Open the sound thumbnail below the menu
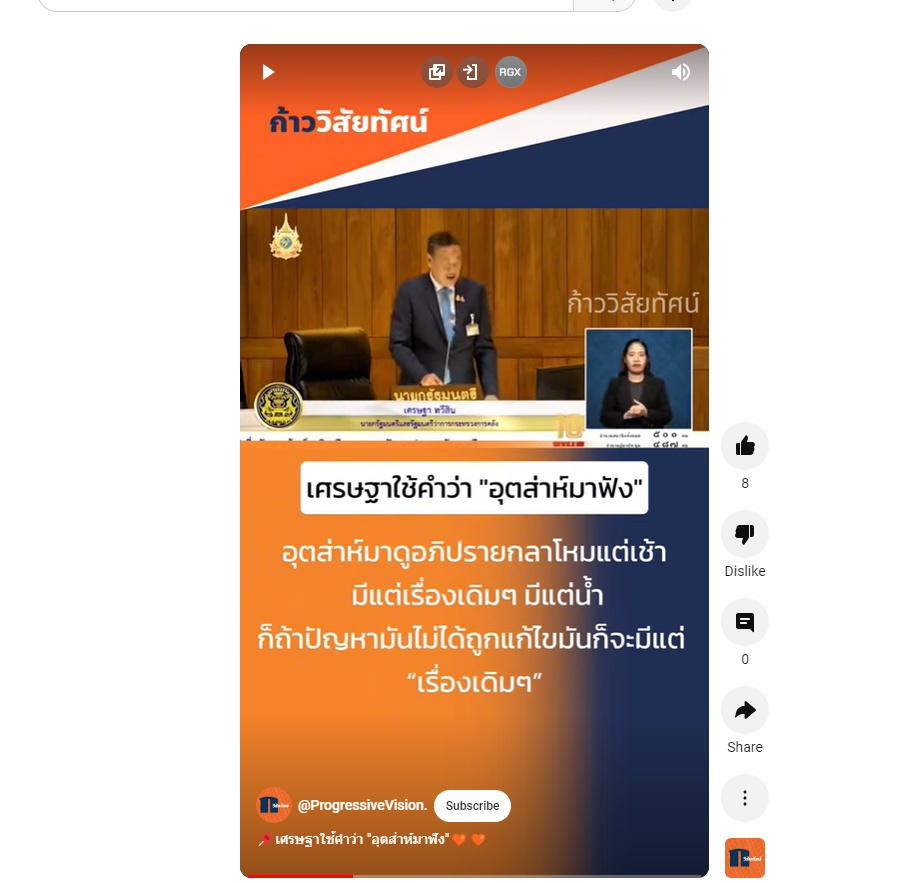The width and height of the screenshot is (924, 883). click(x=745, y=858)
